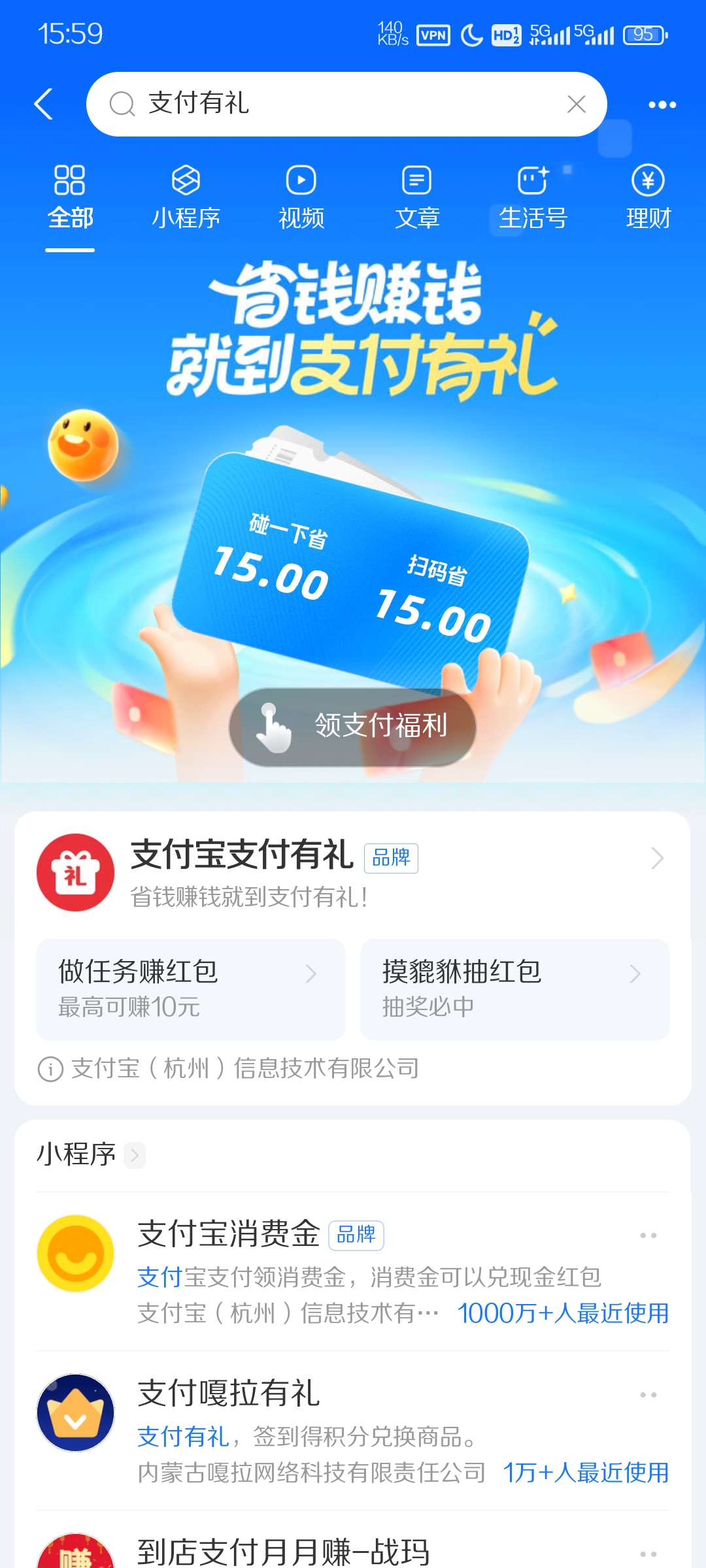Open 做任务赚红包
706x1568 pixels.
pyautogui.click(x=190, y=989)
